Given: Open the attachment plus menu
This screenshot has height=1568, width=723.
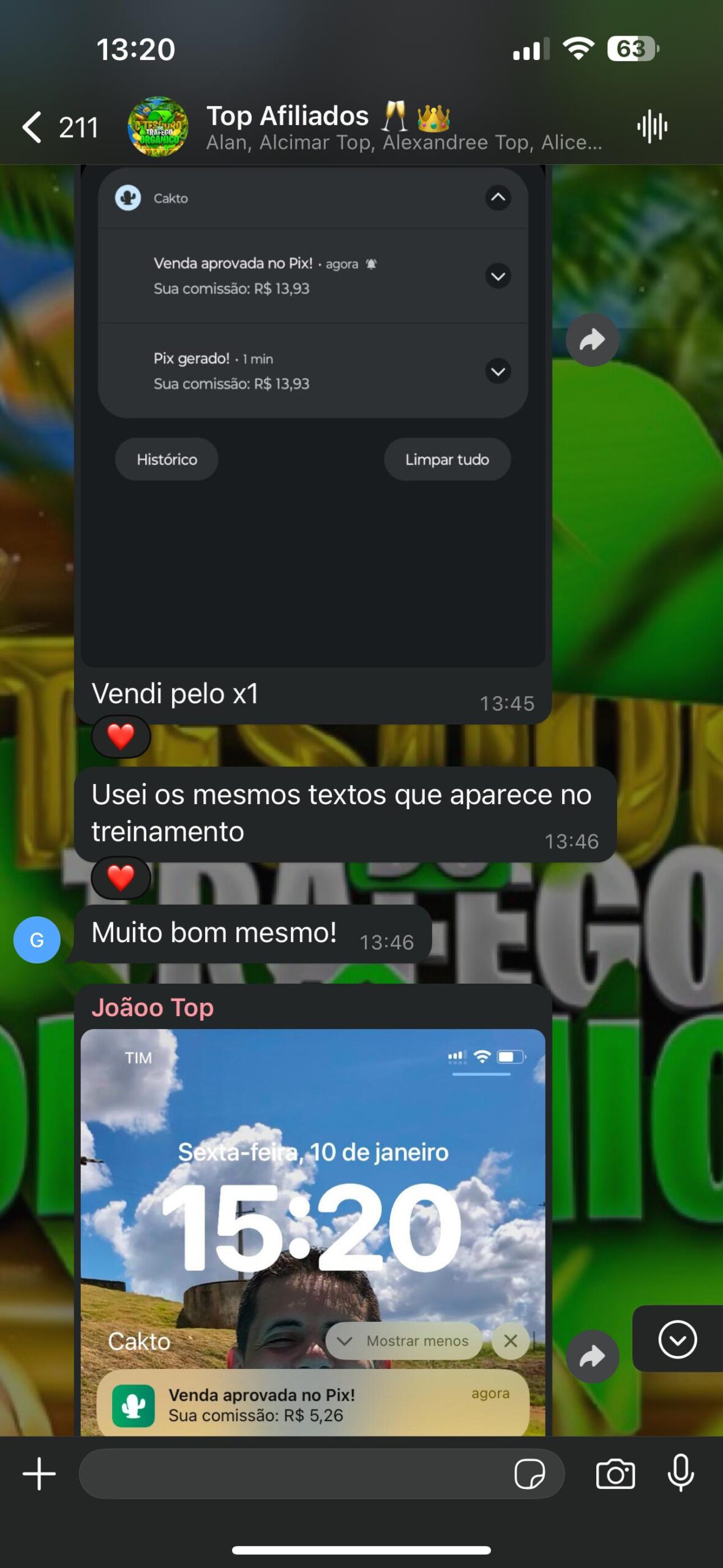Looking at the screenshot, I should (39, 1474).
